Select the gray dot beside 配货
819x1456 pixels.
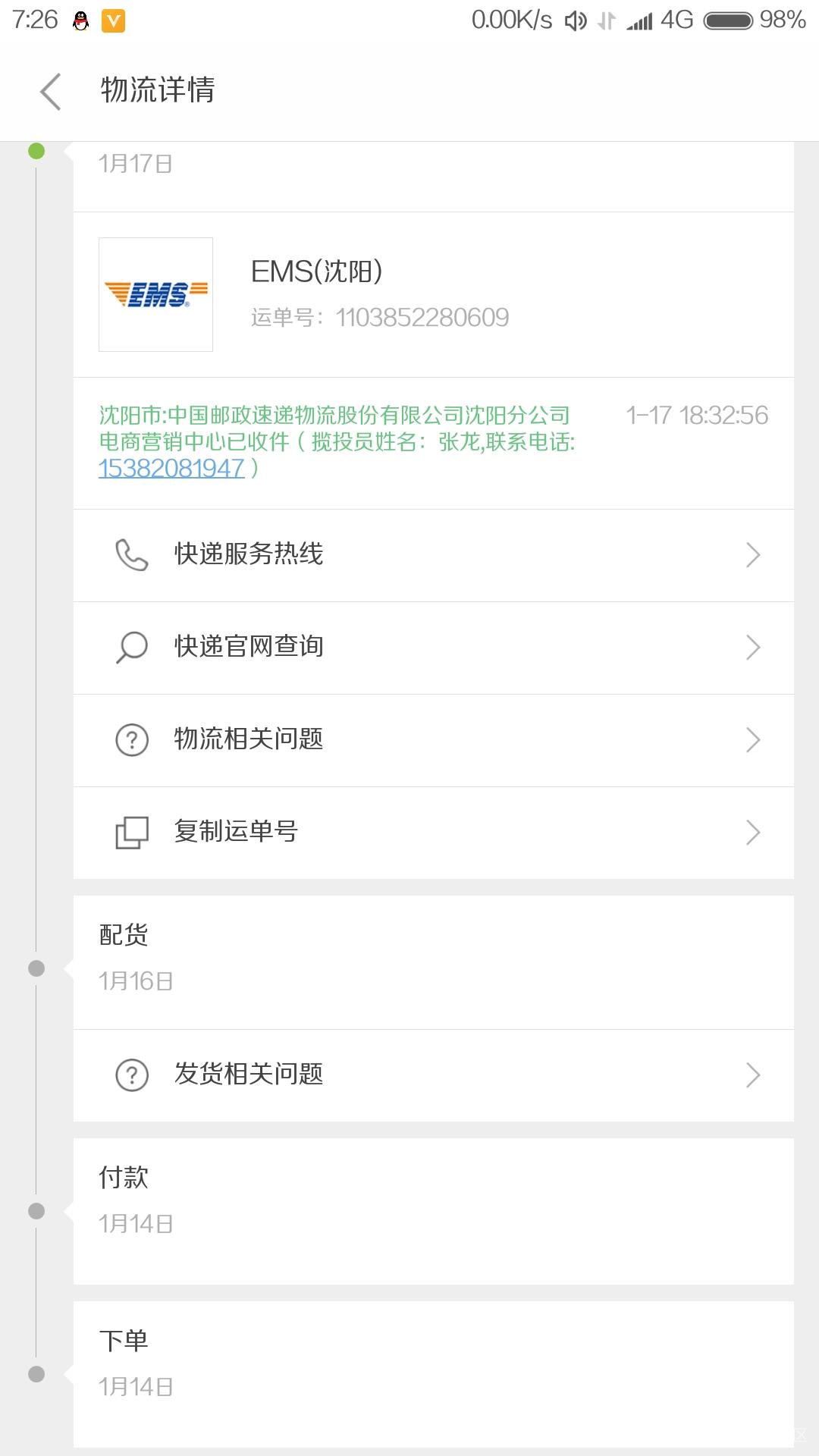[x=35, y=968]
